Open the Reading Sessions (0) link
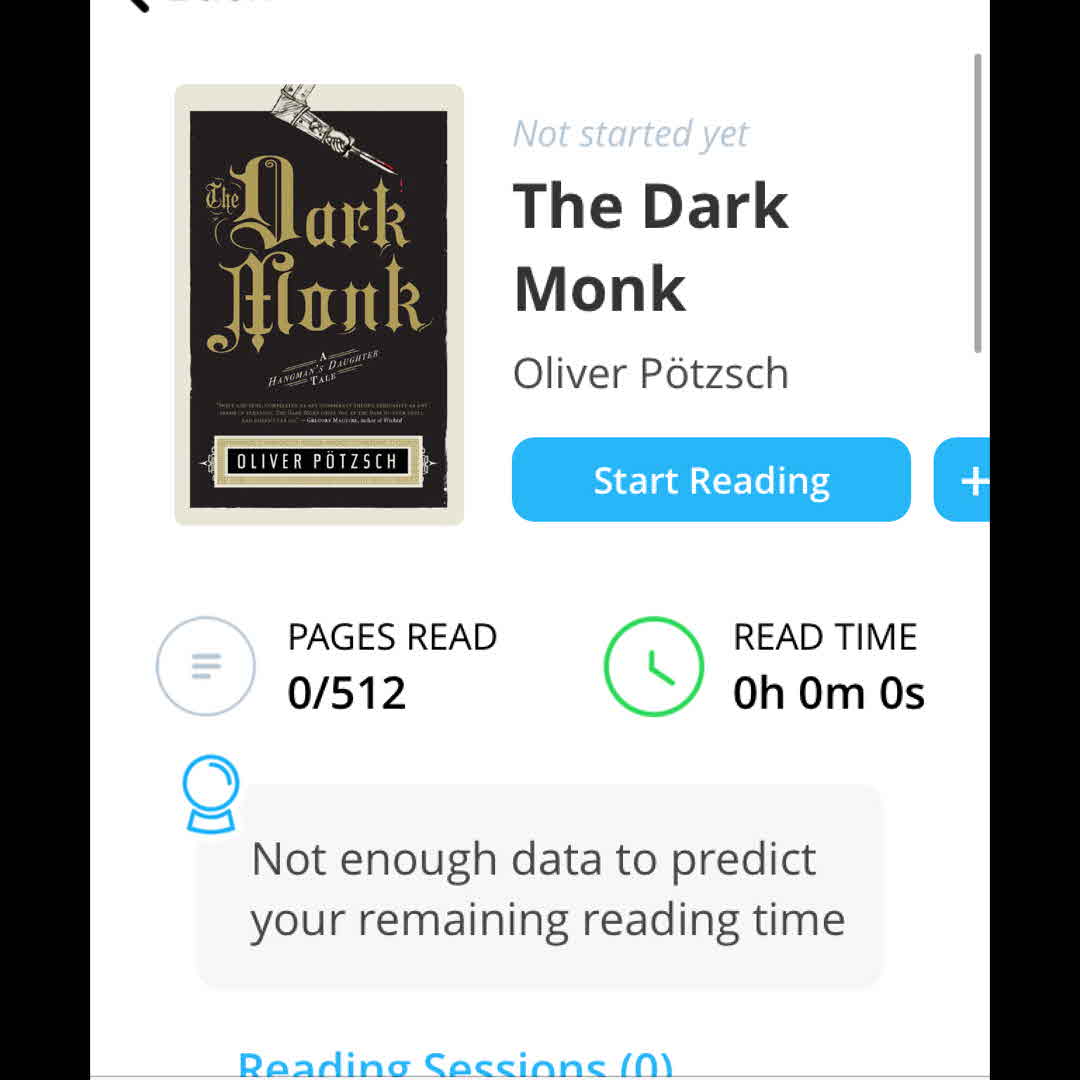 coord(455,1064)
